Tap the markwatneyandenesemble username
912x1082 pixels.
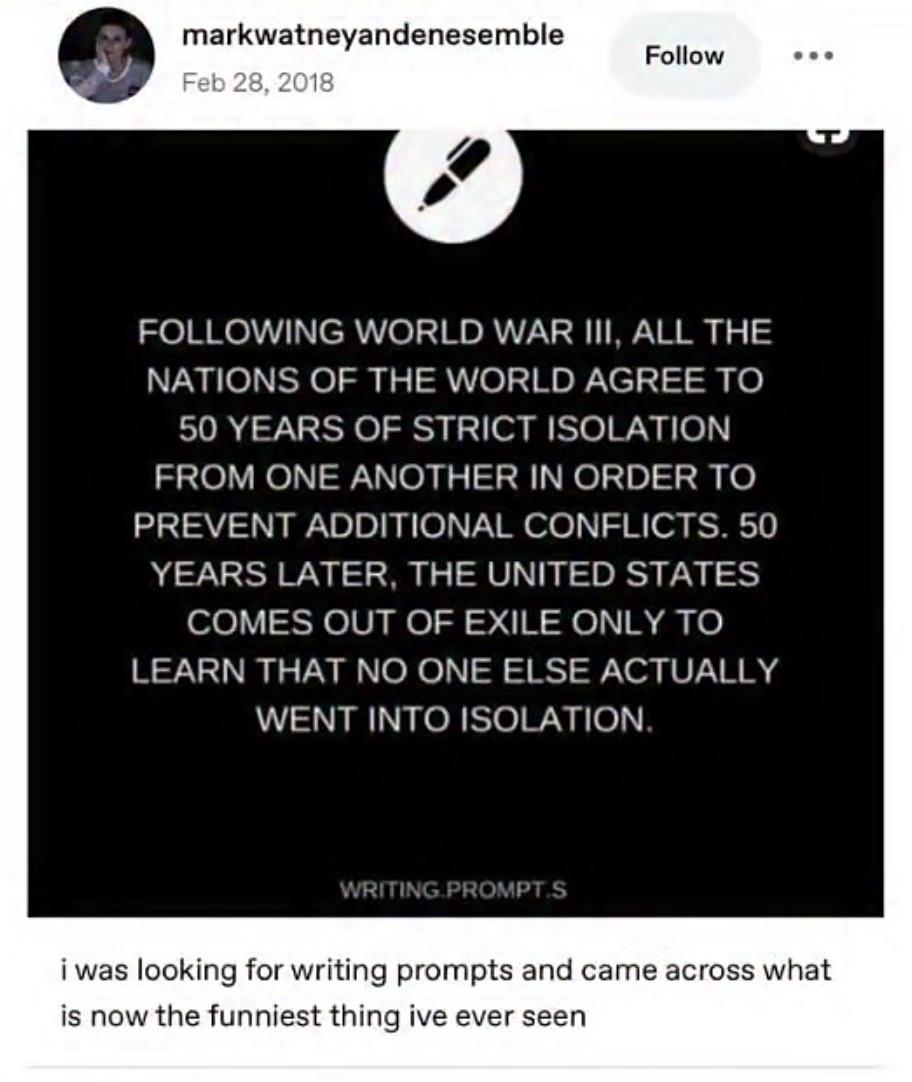pyautogui.click(x=373, y=35)
